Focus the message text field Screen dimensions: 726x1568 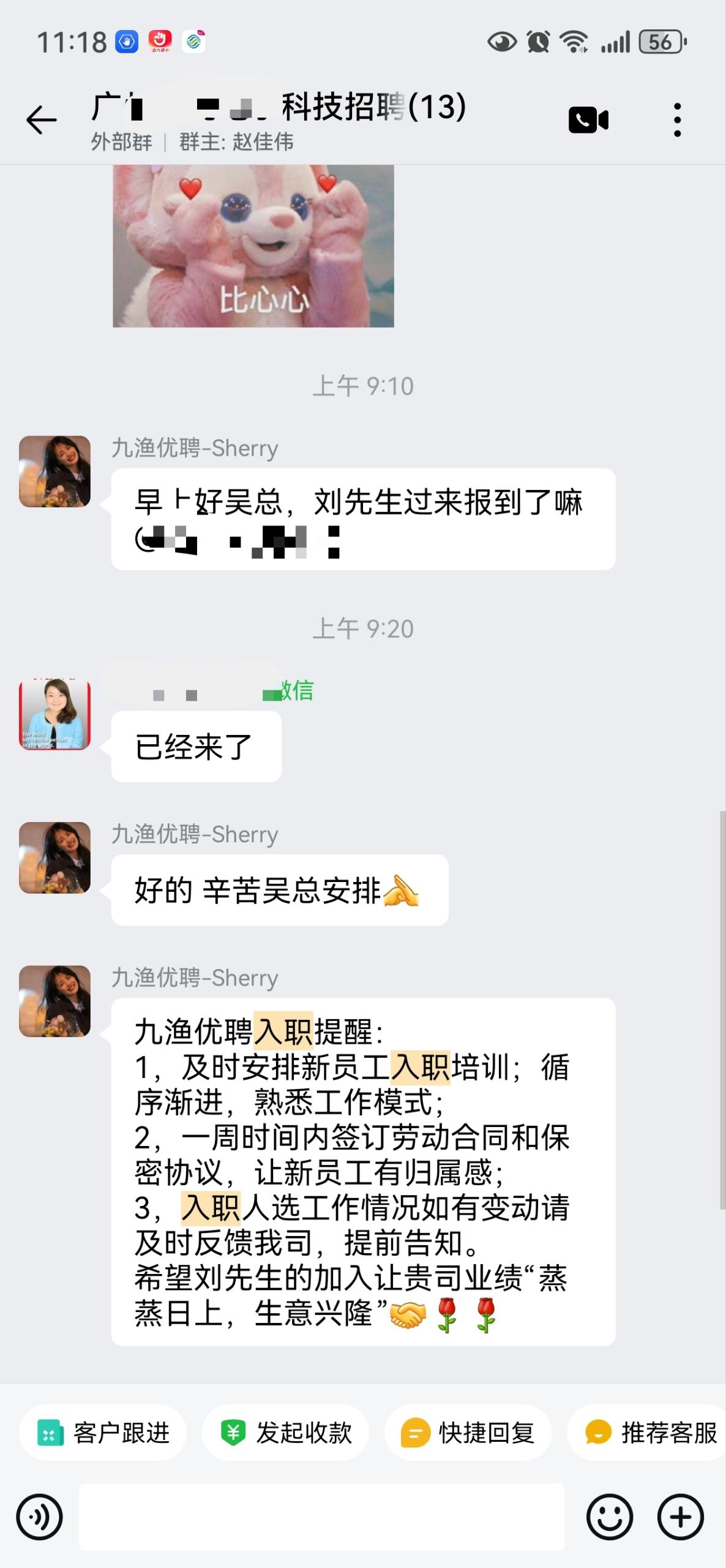(321, 1517)
